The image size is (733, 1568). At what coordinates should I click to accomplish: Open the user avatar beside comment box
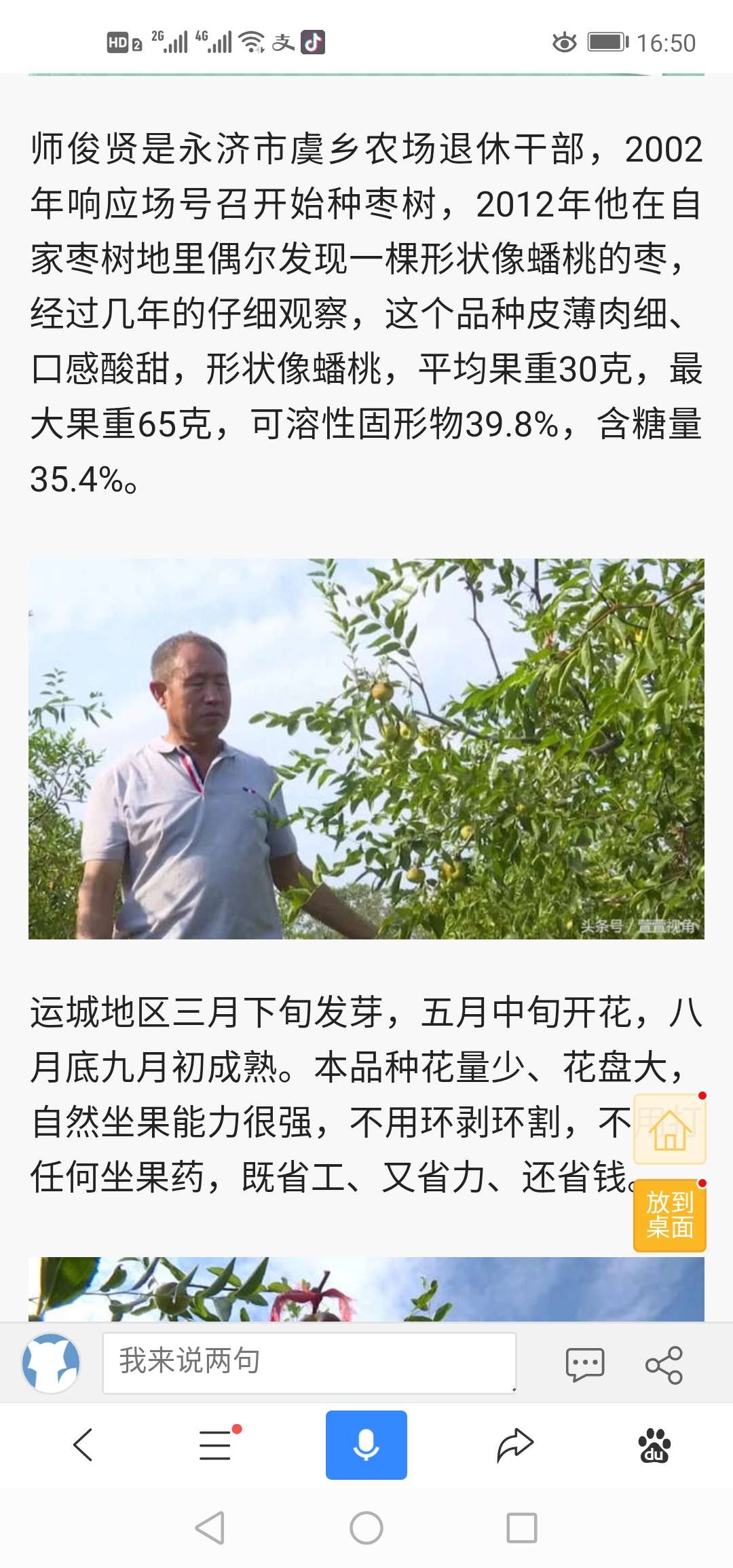point(51,1363)
